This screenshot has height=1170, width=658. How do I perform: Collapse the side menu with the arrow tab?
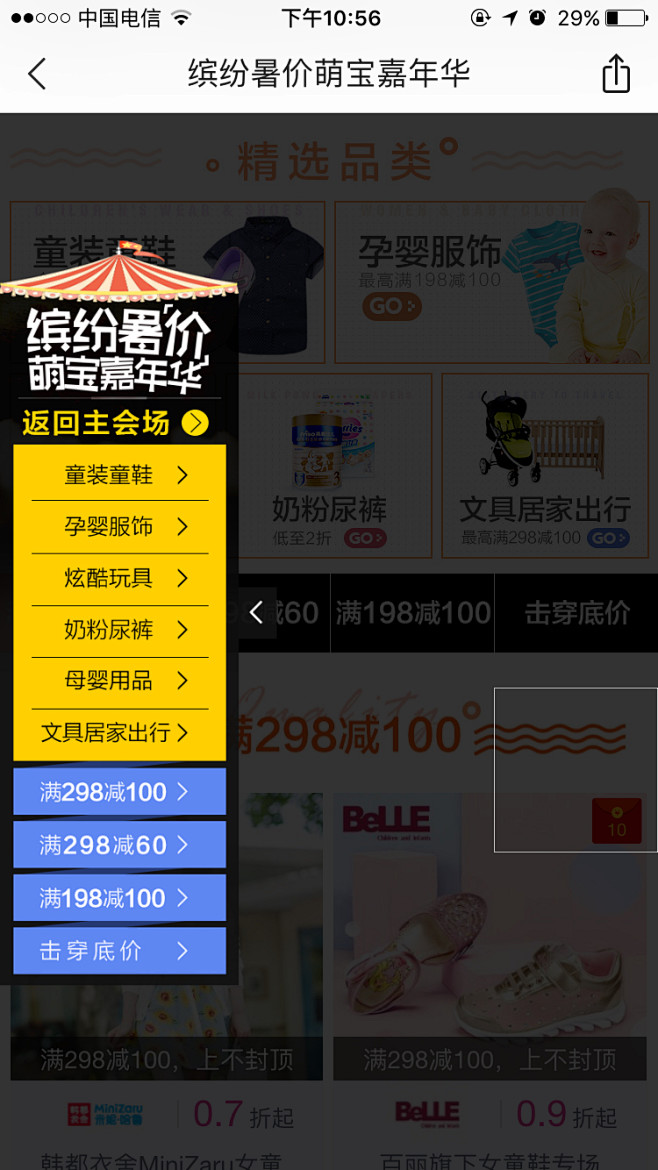click(x=257, y=613)
